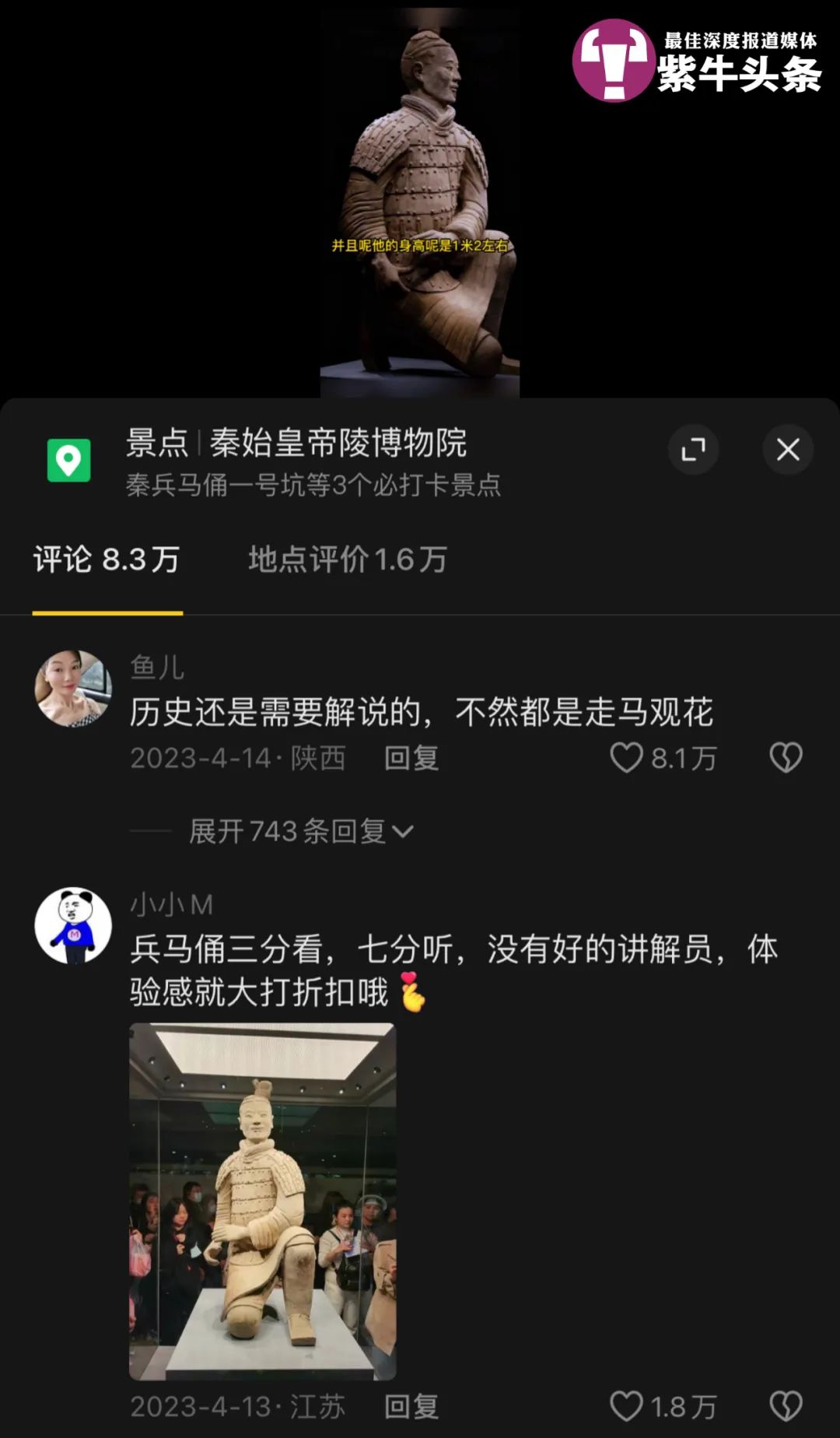Open 鱼儿's profile avatar
The width and height of the screenshot is (840, 1438).
point(73,689)
